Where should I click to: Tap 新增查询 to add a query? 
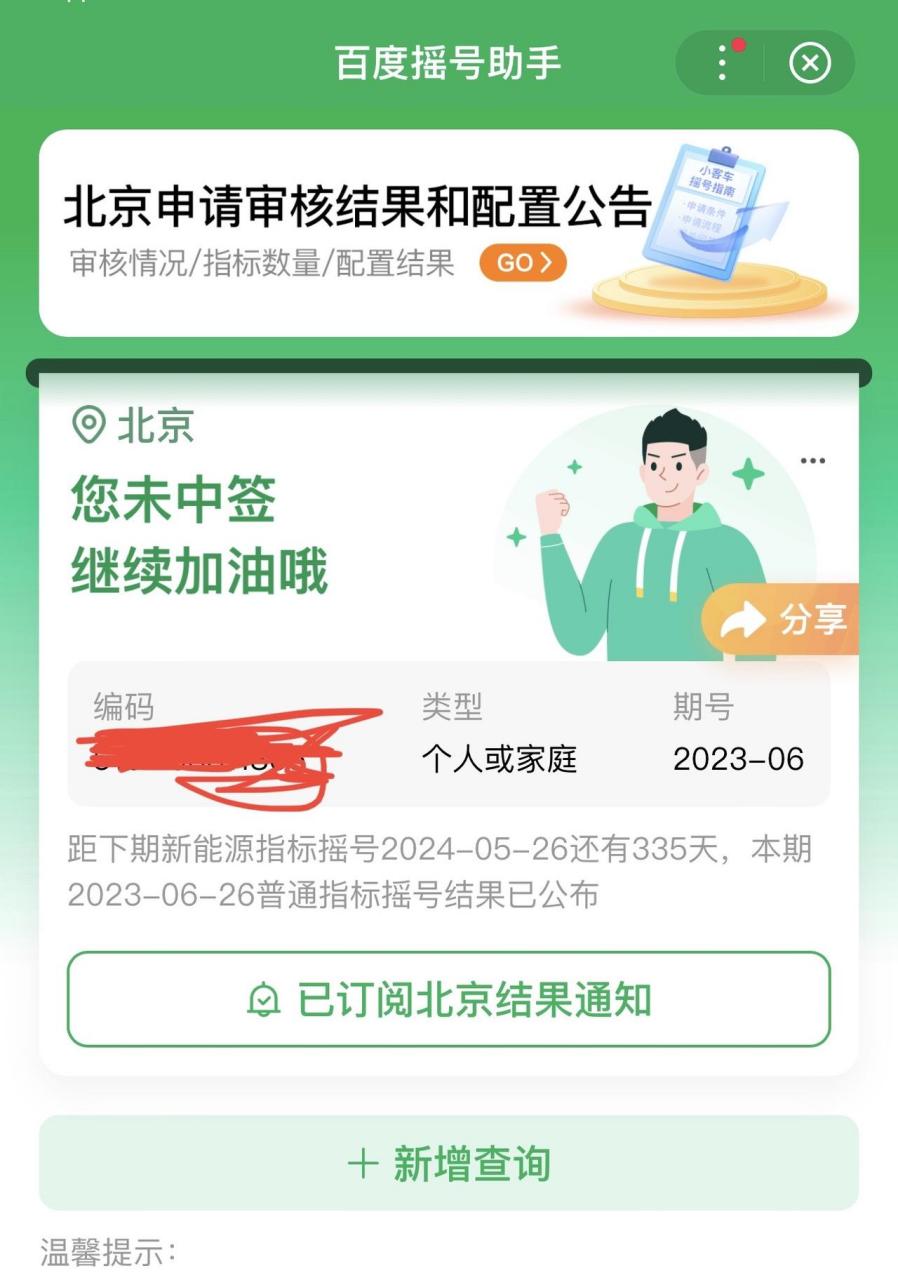pyautogui.click(x=449, y=1162)
